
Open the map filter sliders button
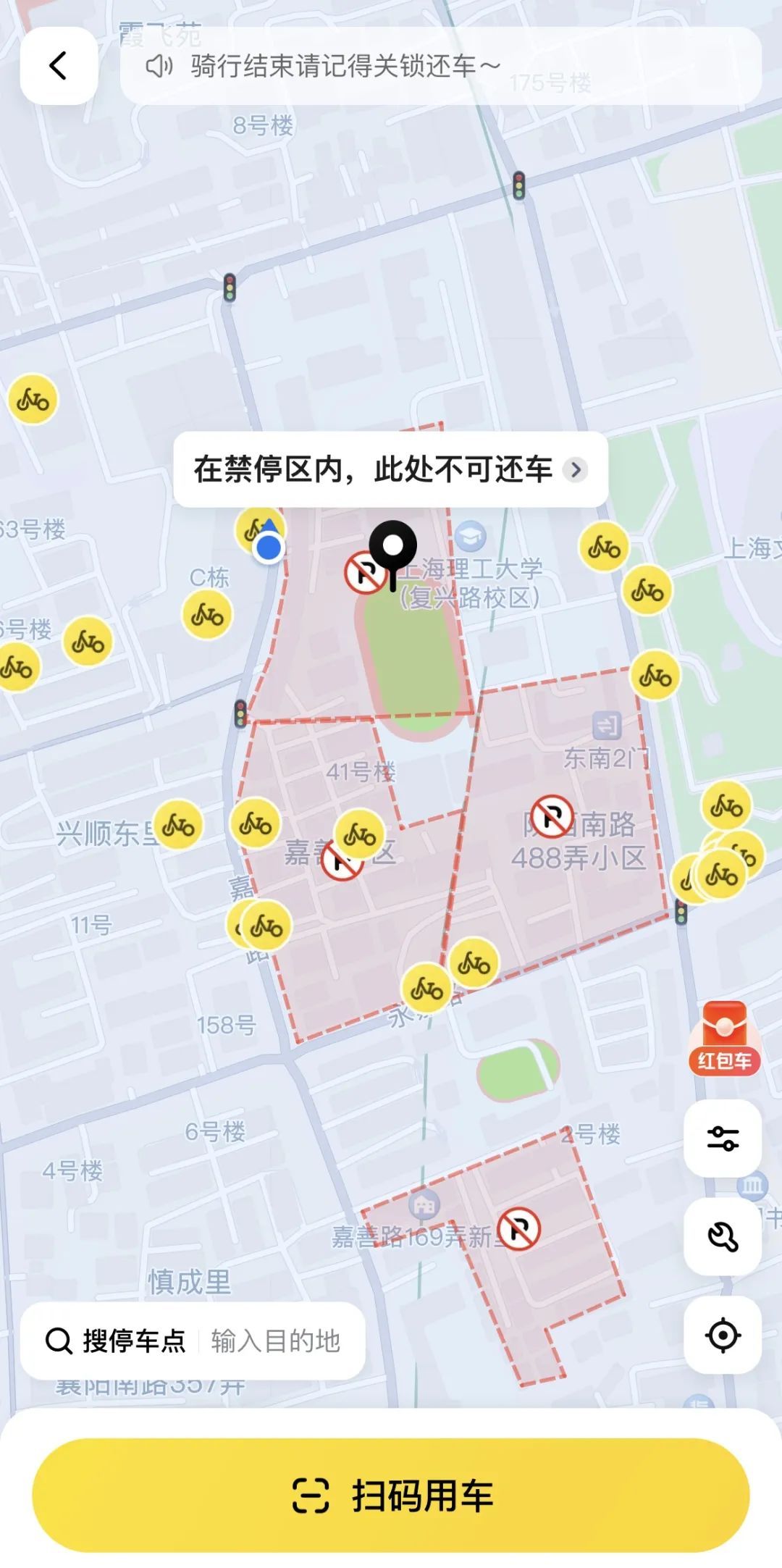pyautogui.click(x=723, y=1138)
